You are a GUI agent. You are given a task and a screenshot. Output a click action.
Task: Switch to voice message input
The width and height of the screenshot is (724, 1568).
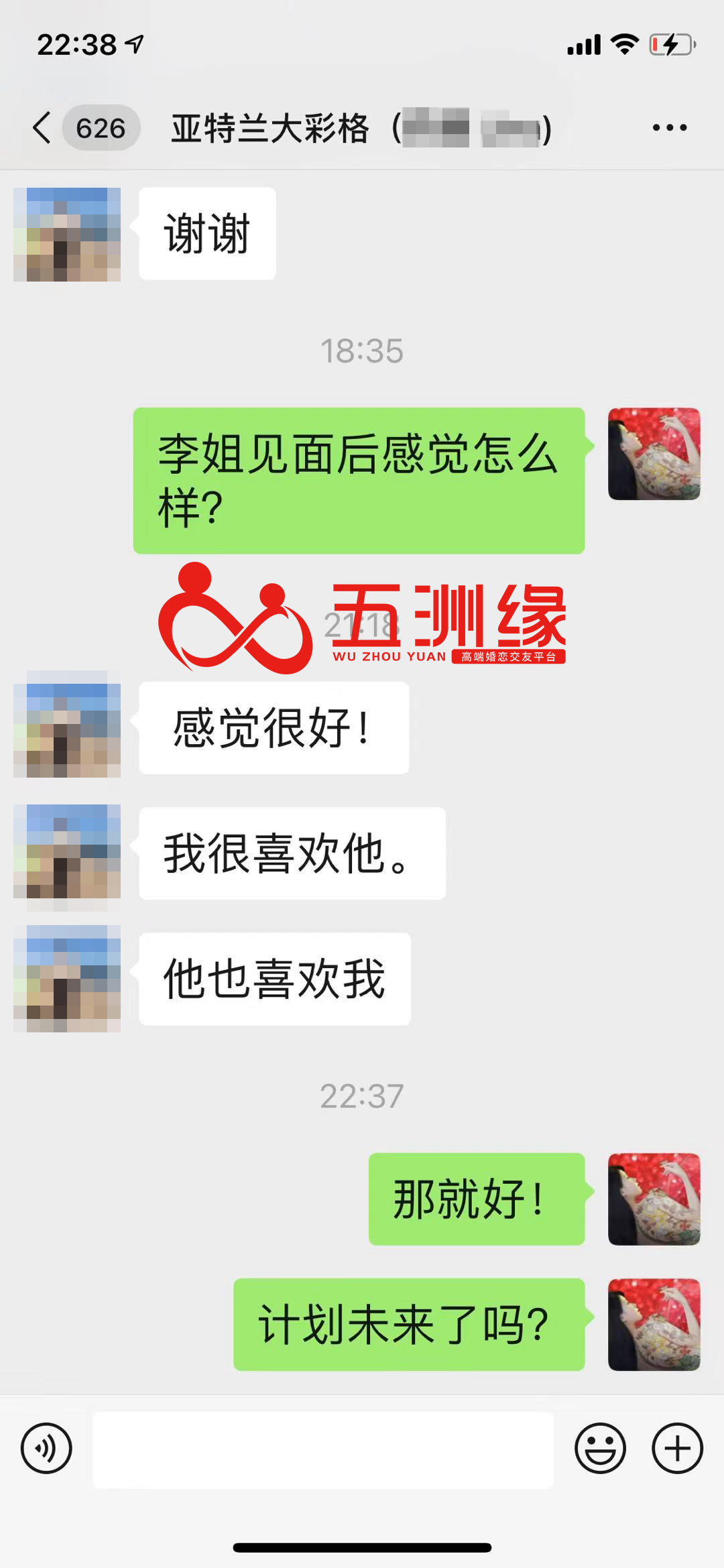tap(46, 1449)
